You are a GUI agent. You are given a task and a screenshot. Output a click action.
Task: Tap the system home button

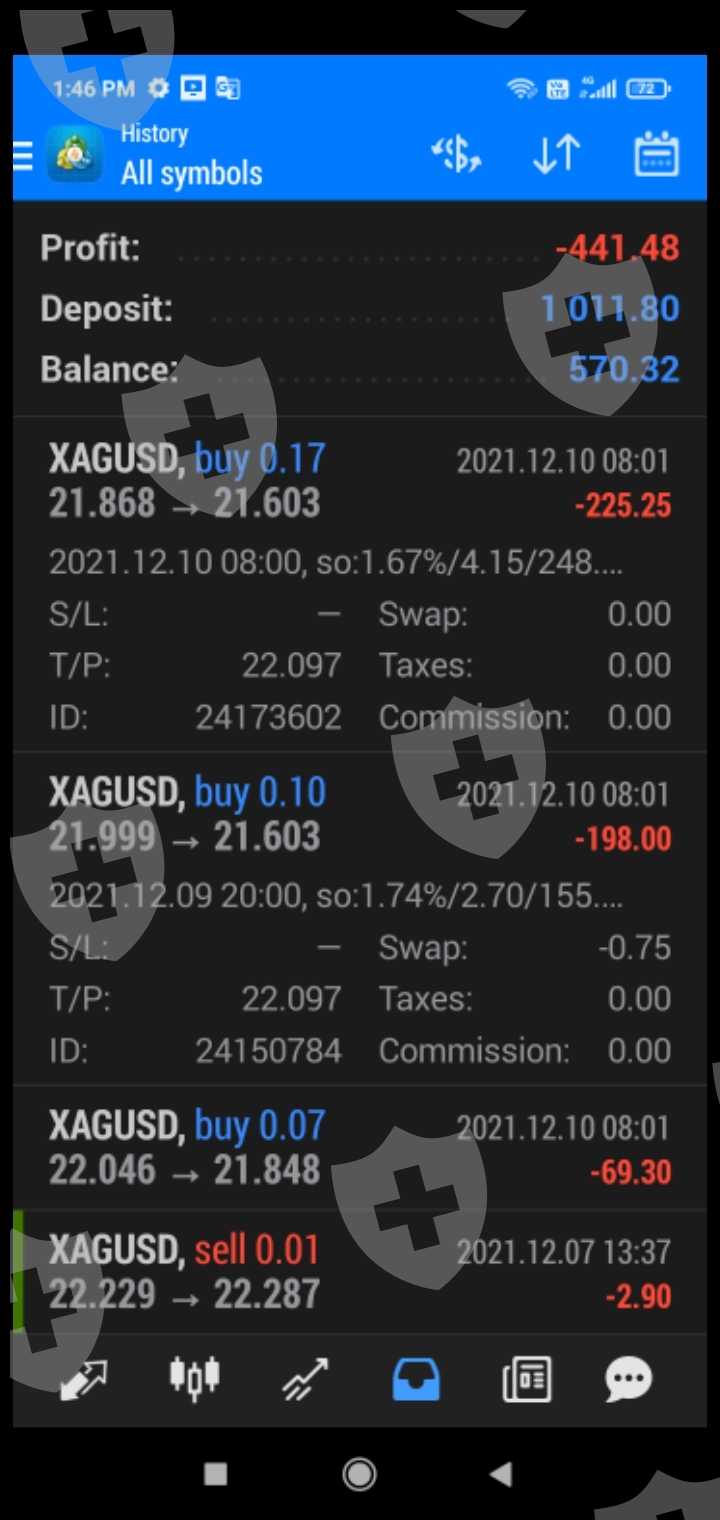pos(359,1473)
